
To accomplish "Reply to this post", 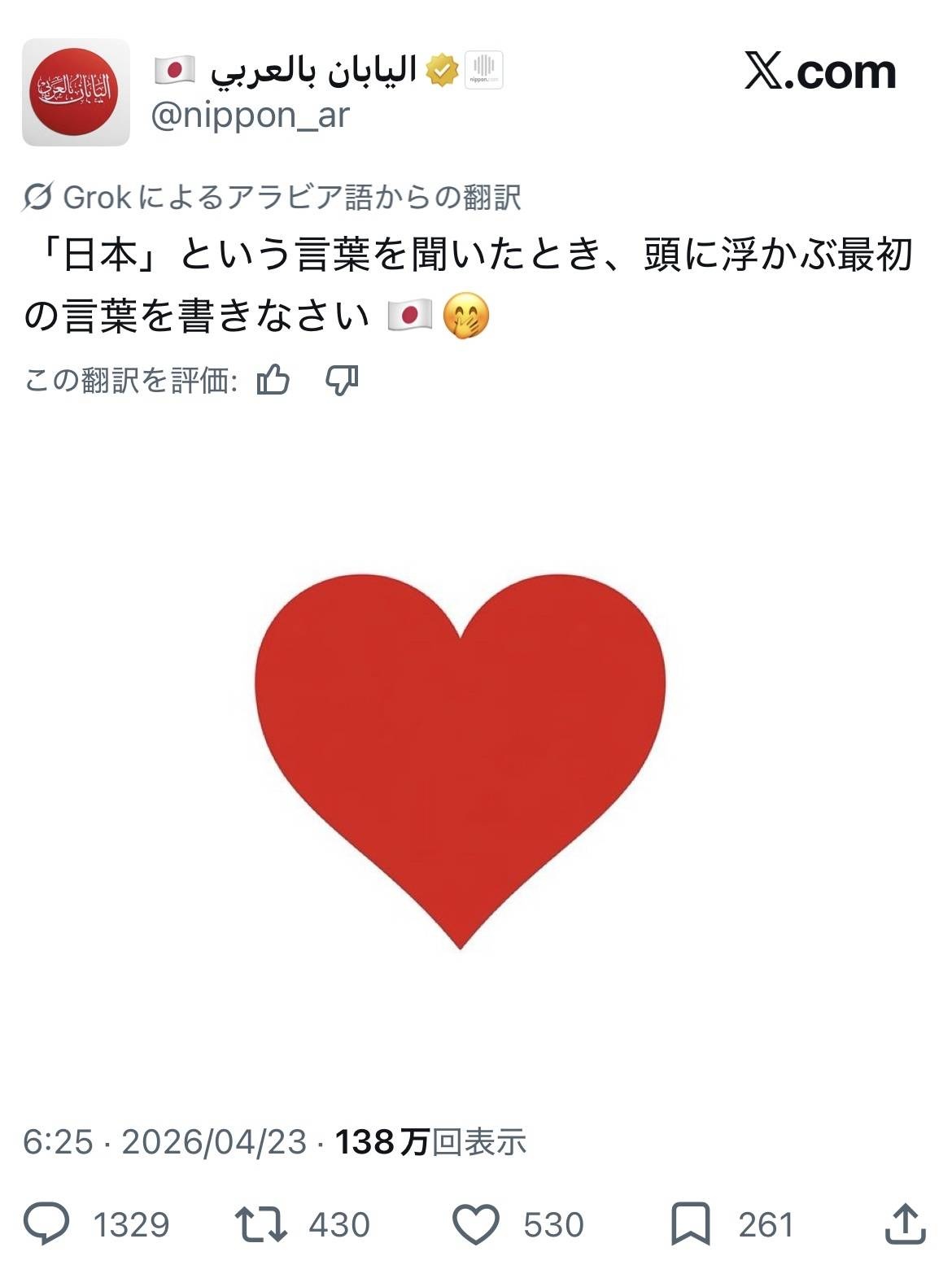I will pyautogui.click(x=46, y=1223).
